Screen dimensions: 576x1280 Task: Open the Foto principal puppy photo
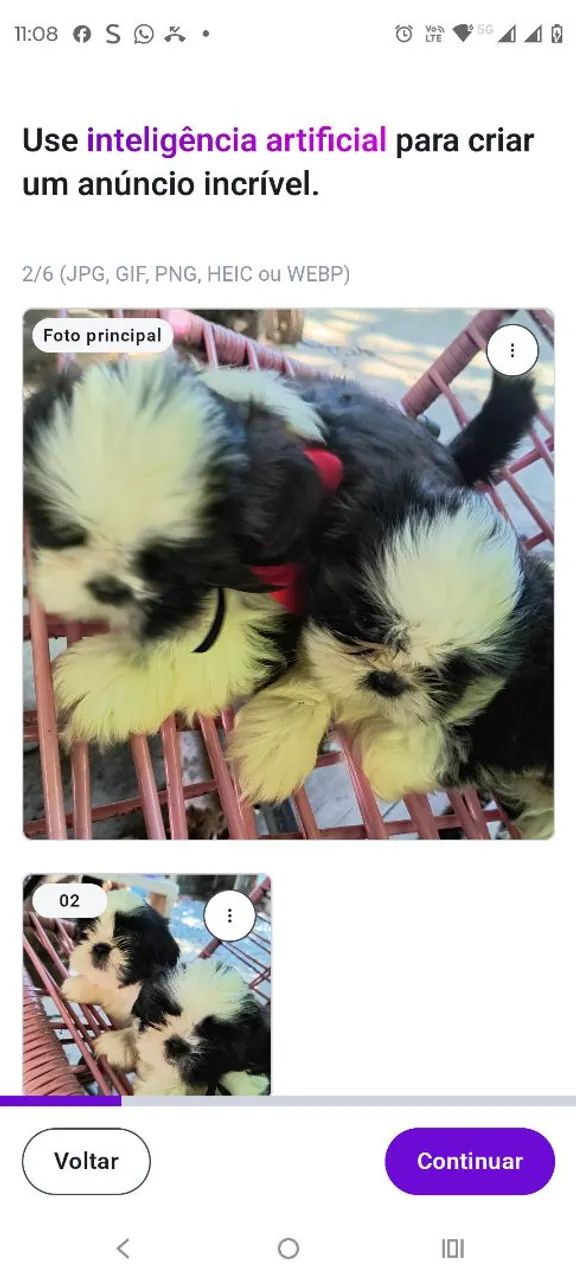(288, 574)
